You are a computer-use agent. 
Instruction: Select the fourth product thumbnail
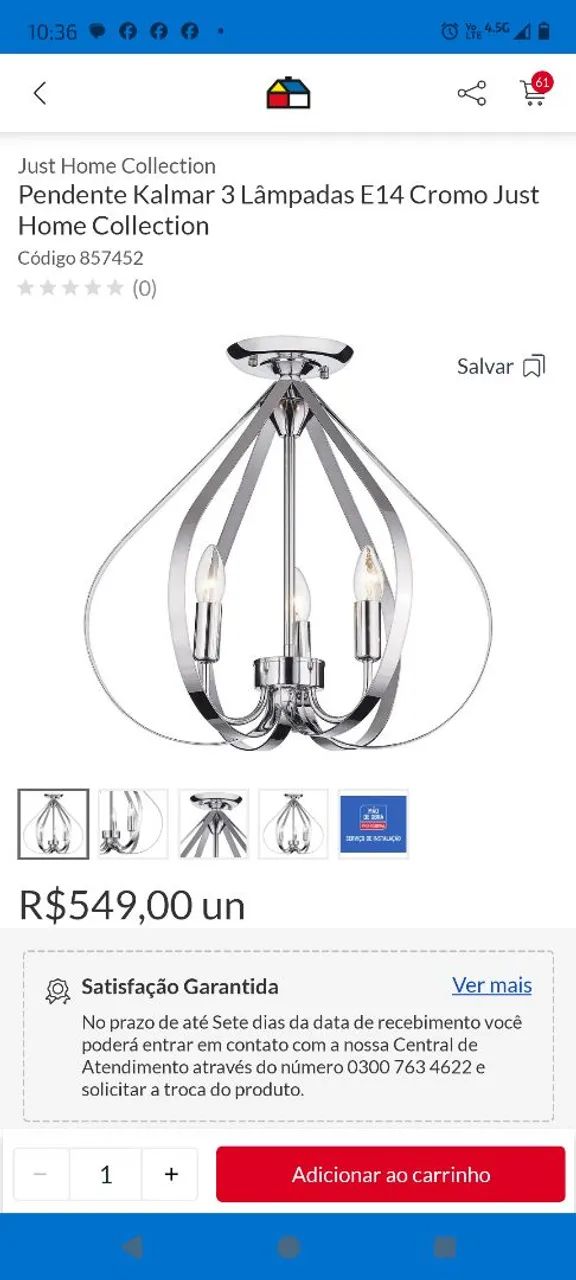click(293, 824)
